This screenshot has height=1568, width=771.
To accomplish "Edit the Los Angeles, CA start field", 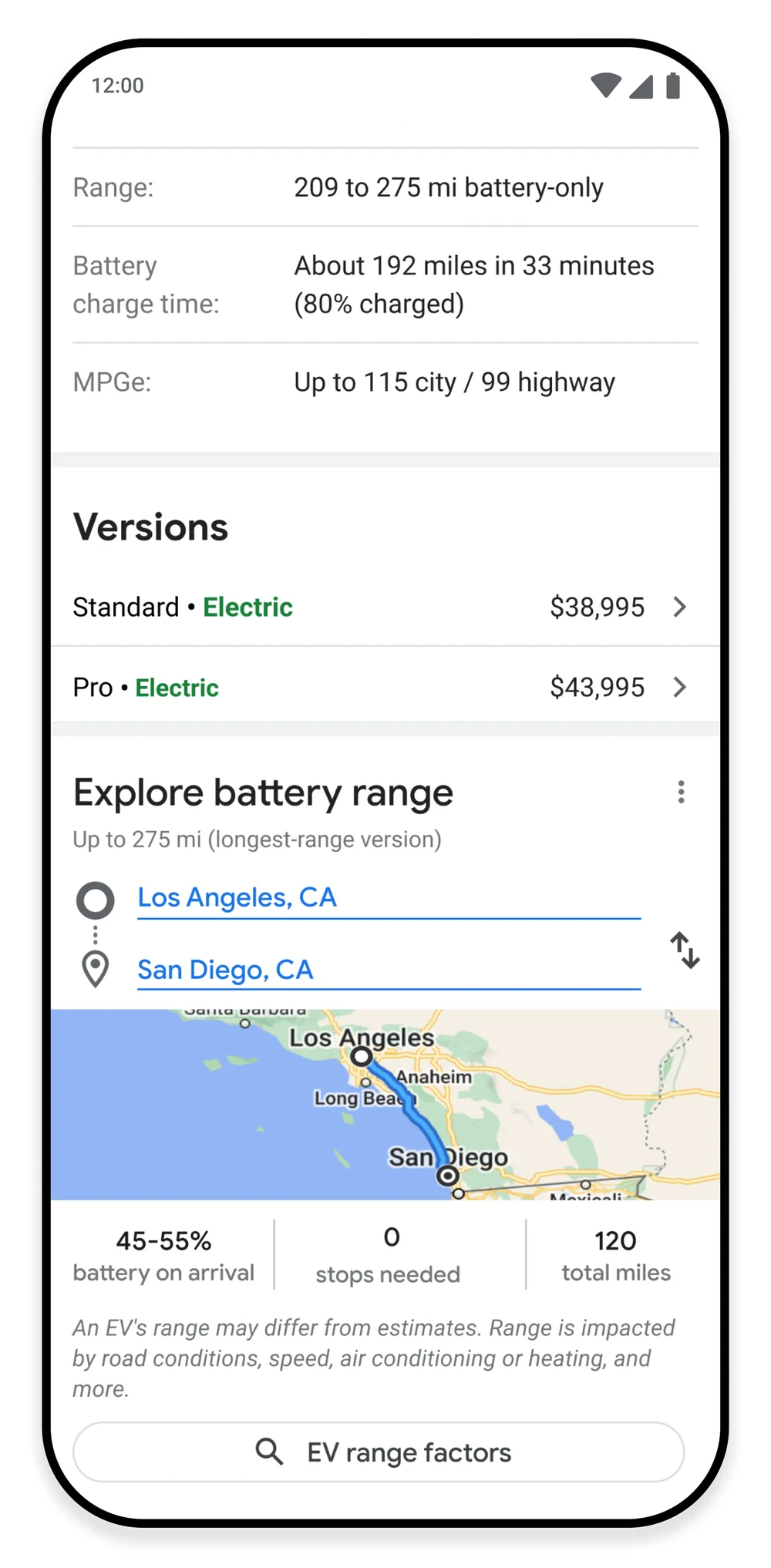I will point(388,898).
